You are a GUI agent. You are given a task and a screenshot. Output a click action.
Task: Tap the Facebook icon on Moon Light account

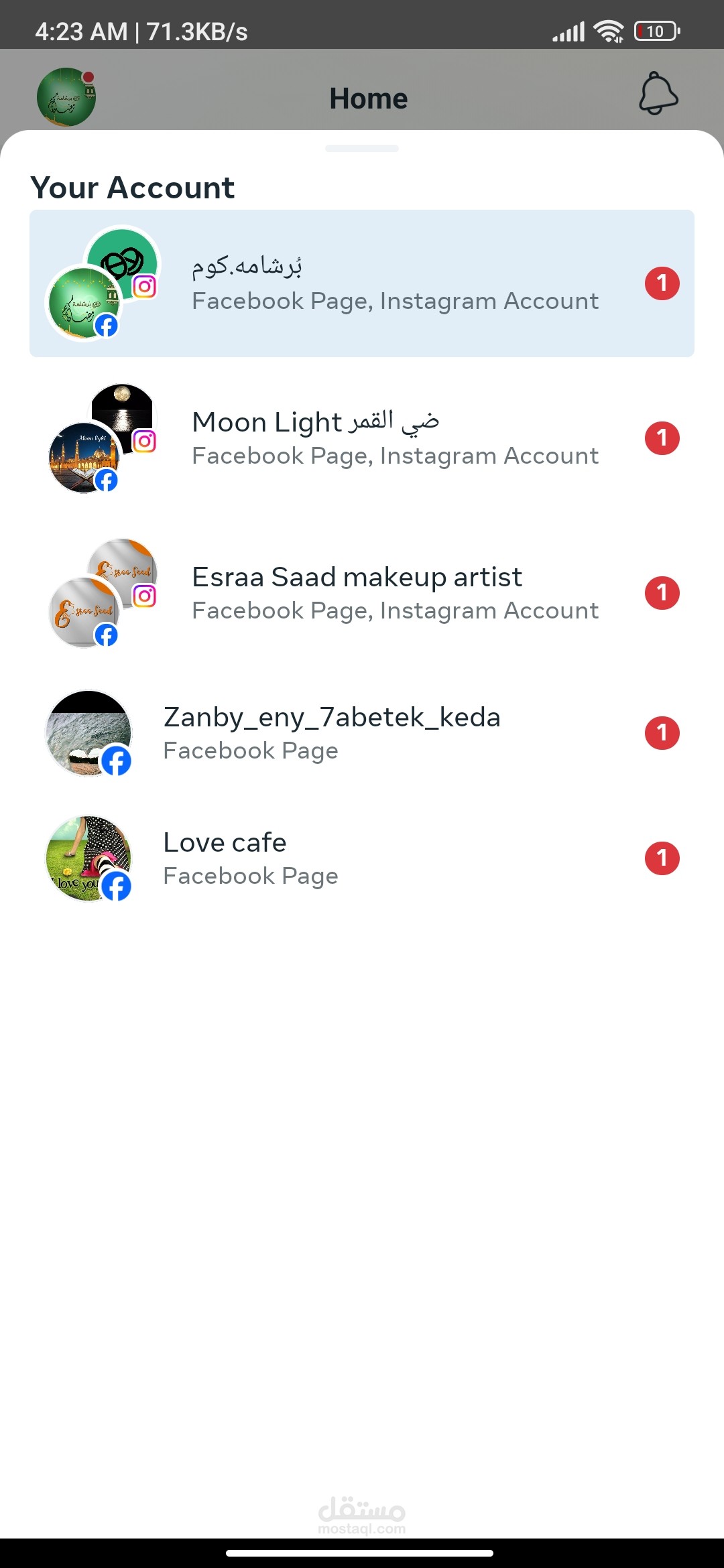pos(107,480)
